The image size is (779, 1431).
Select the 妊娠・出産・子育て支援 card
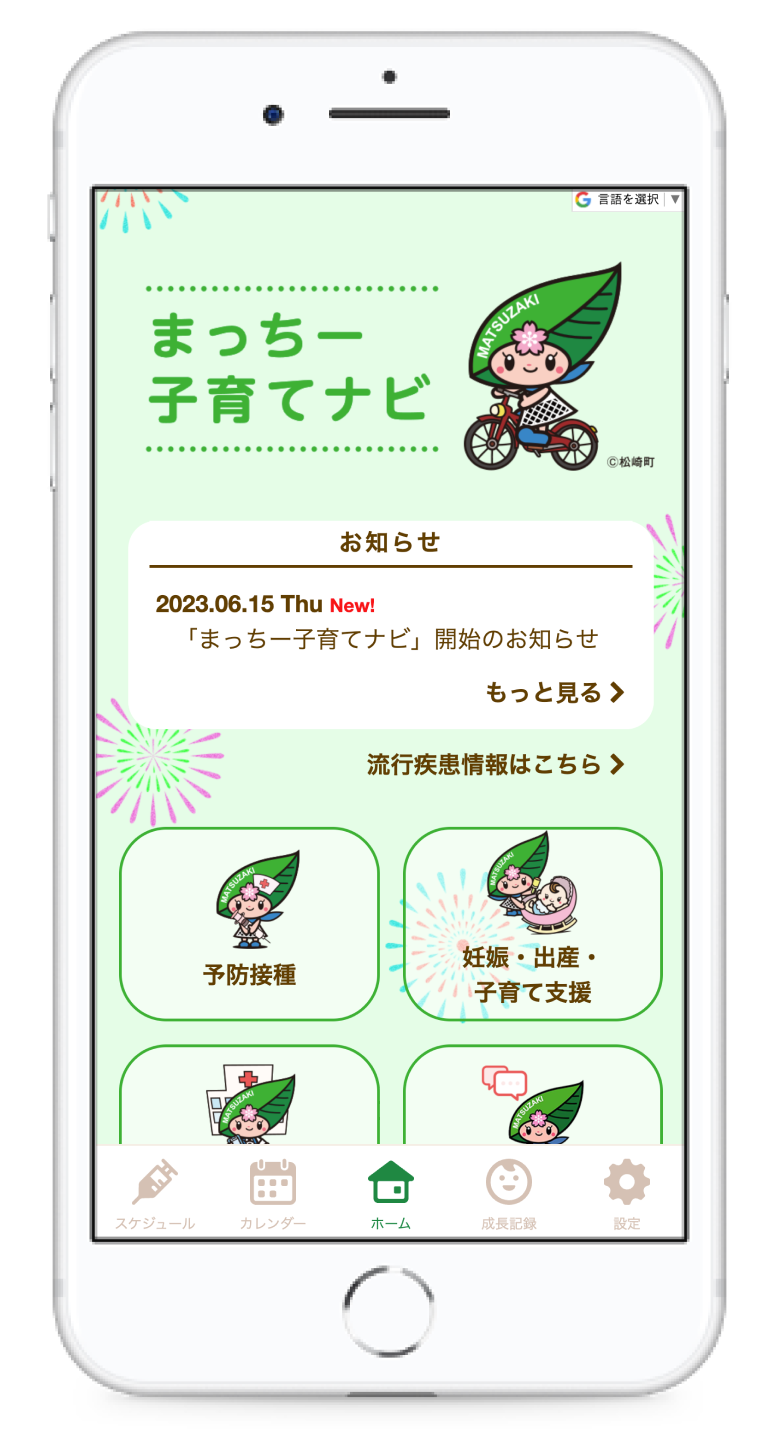[x=532, y=923]
